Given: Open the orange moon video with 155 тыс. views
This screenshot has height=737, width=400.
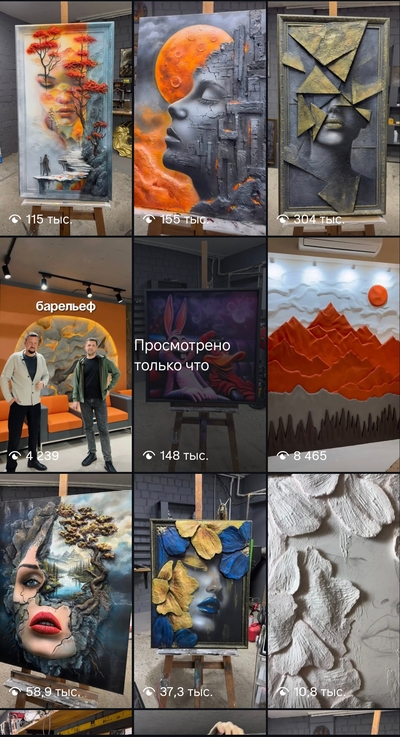Looking at the screenshot, I should [200, 118].
